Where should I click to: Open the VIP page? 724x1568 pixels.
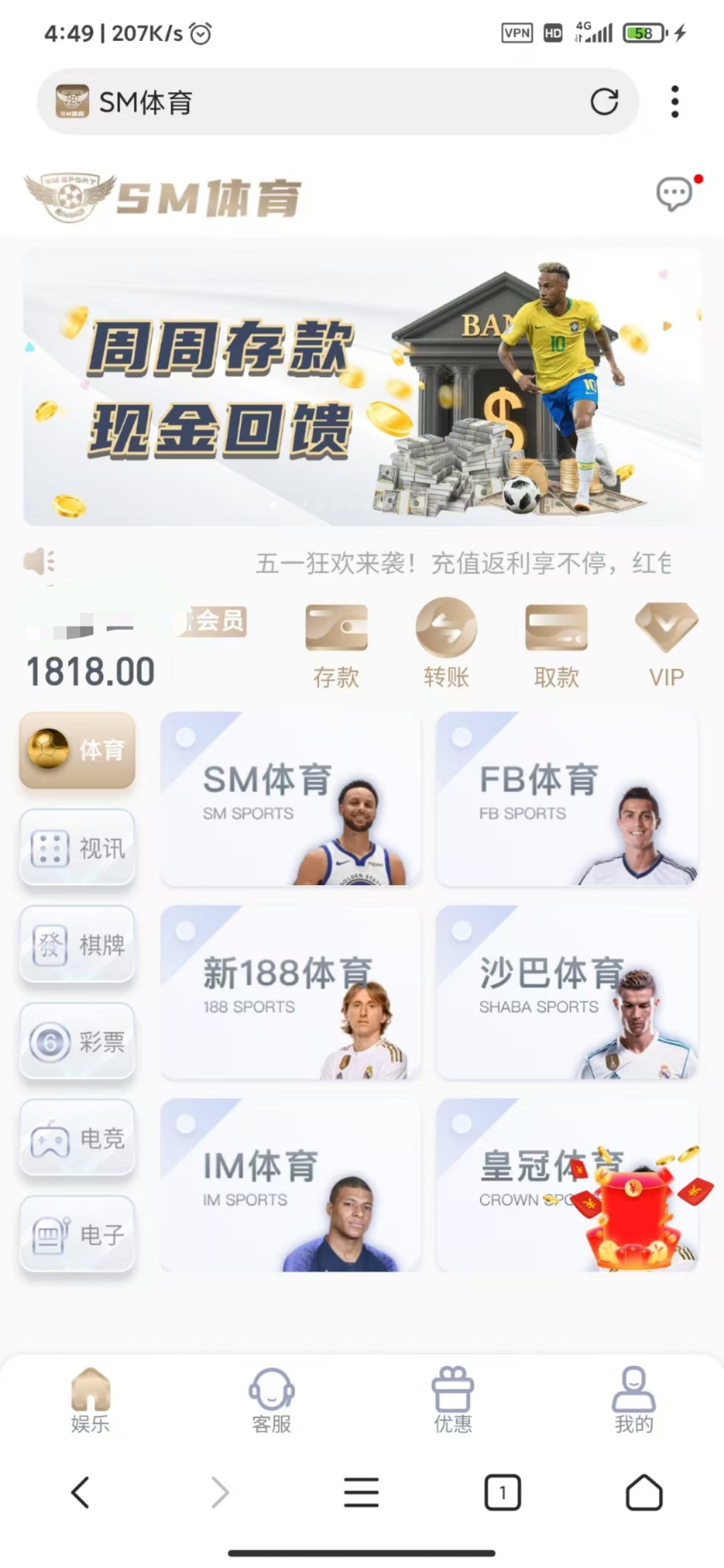666,645
